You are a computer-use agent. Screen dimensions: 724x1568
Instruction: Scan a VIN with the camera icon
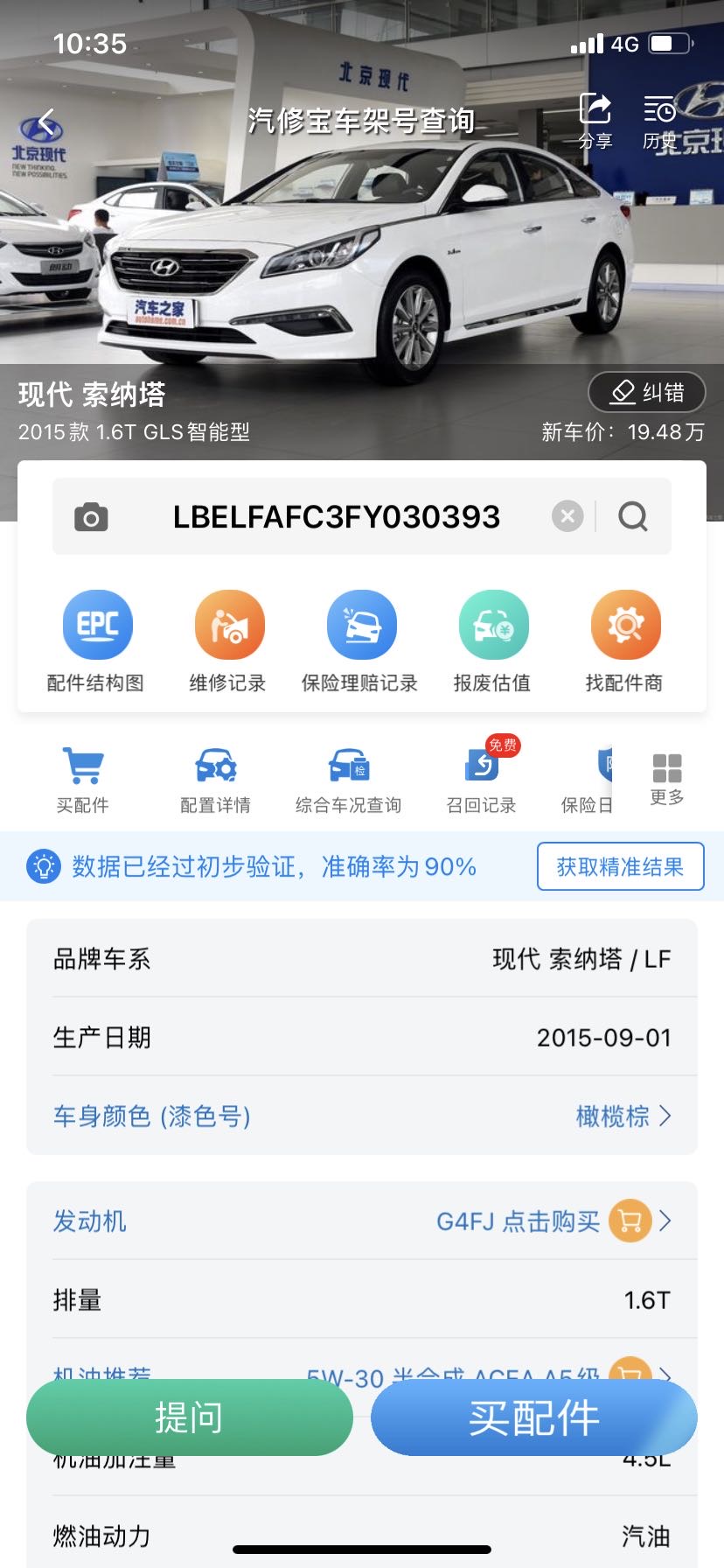coord(91,517)
